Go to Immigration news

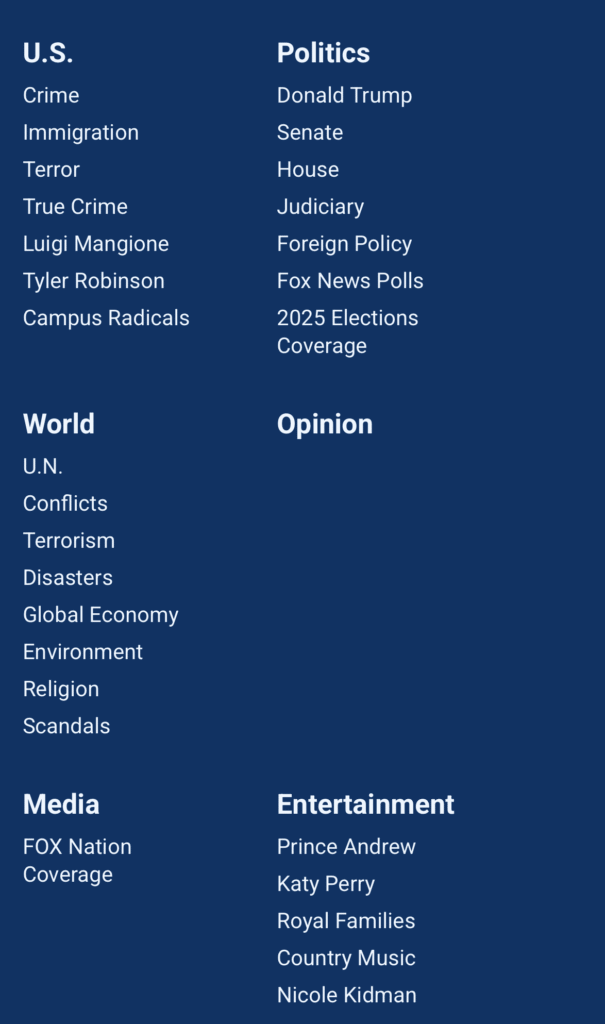click(81, 133)
